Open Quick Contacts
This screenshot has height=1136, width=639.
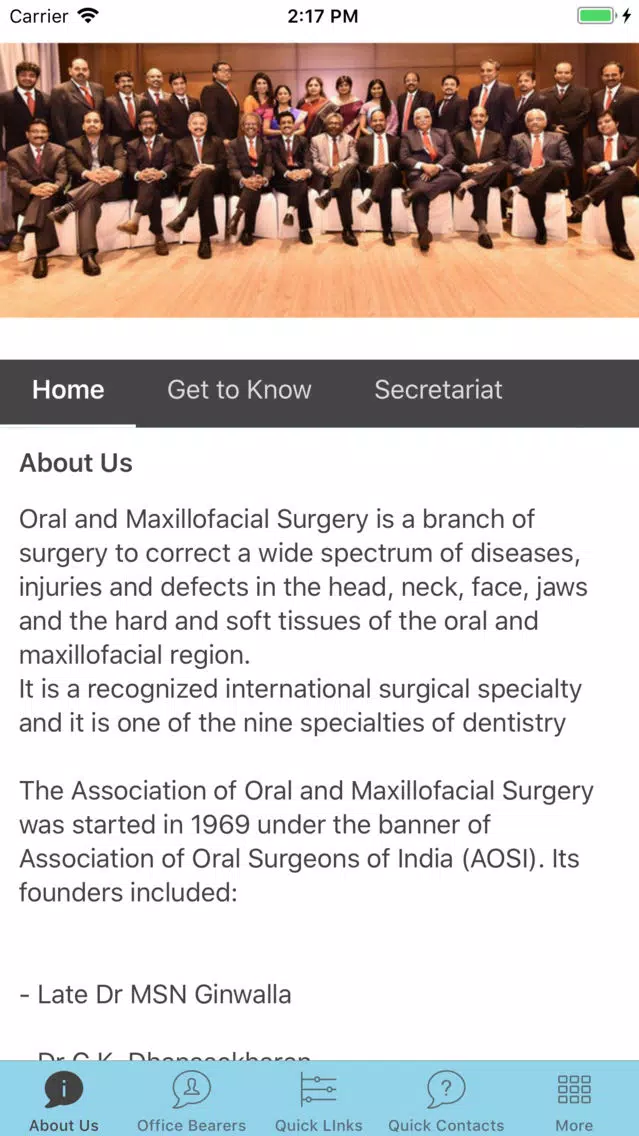446,1100
